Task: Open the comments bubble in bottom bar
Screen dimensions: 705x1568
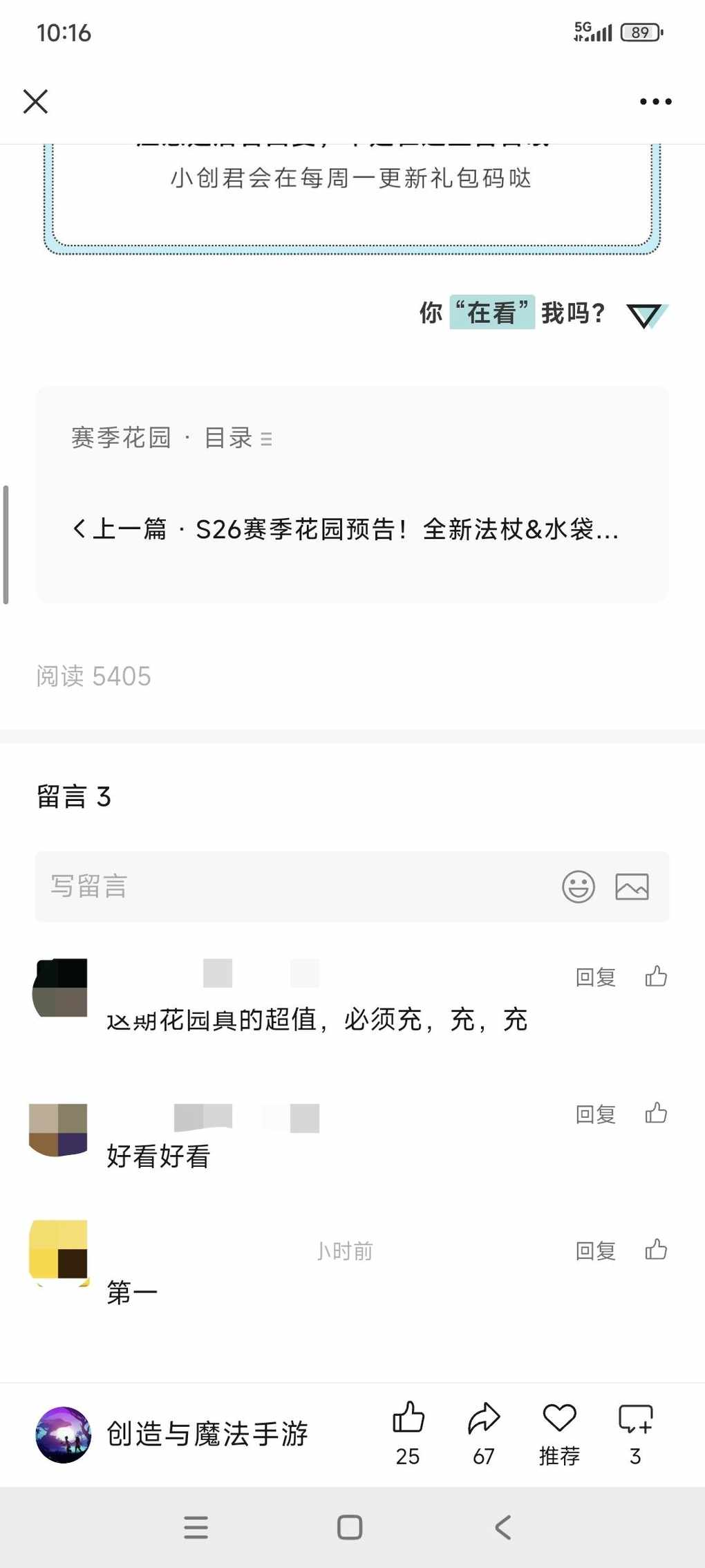Action: (635, 1432)
